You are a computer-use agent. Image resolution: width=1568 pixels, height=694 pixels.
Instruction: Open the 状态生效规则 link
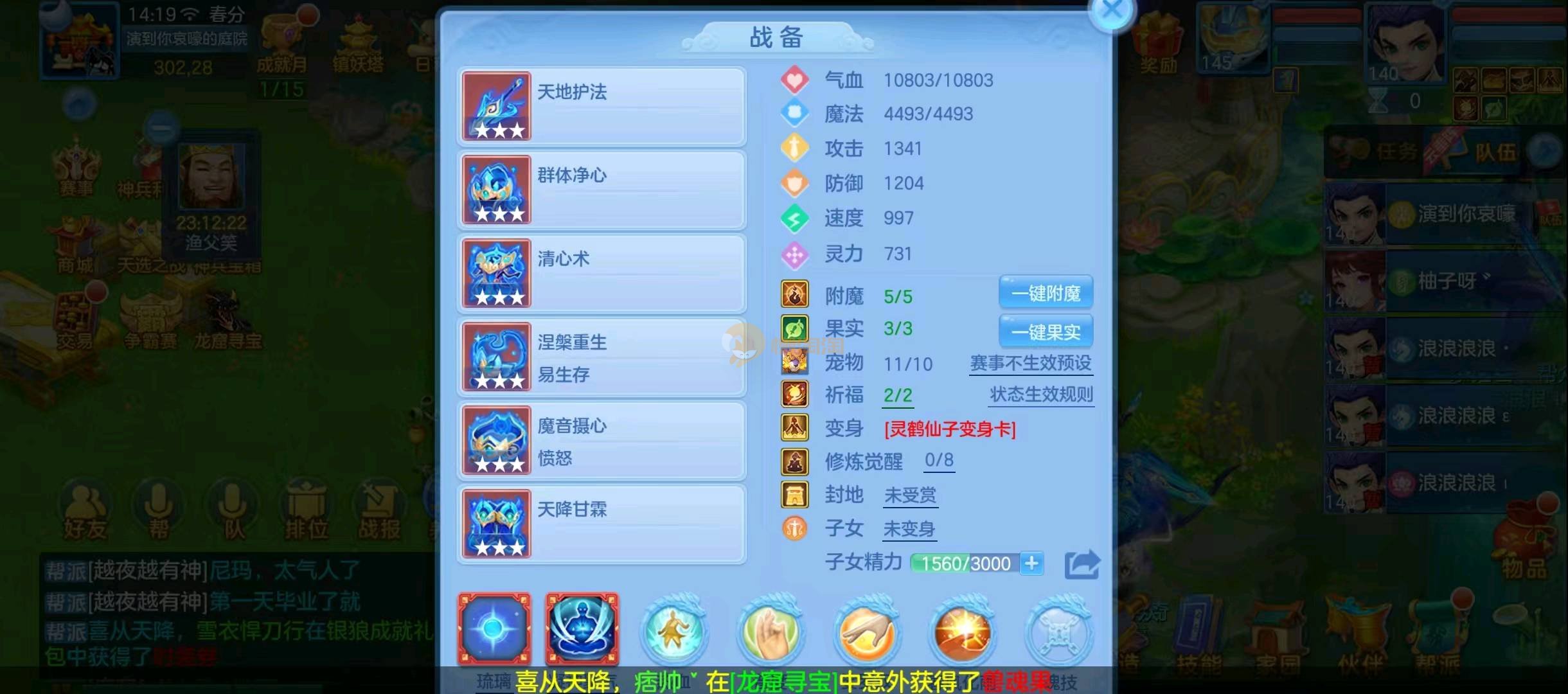click(1041, 395)
